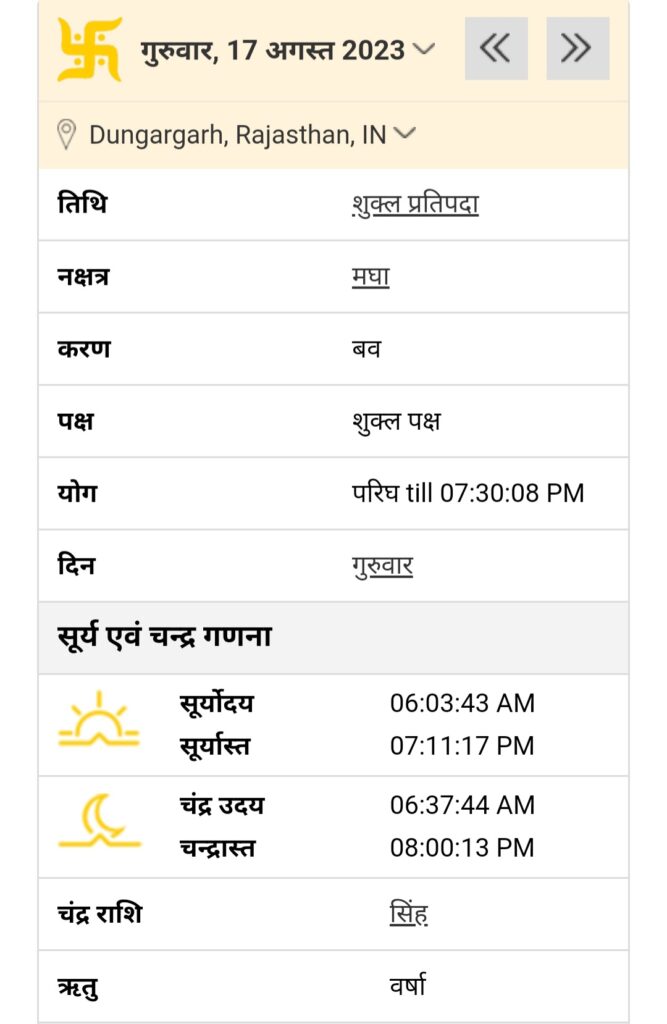Open the मघा nakshatra link
The height and width of the screenshot is (1024, 667).
(370, 276)
